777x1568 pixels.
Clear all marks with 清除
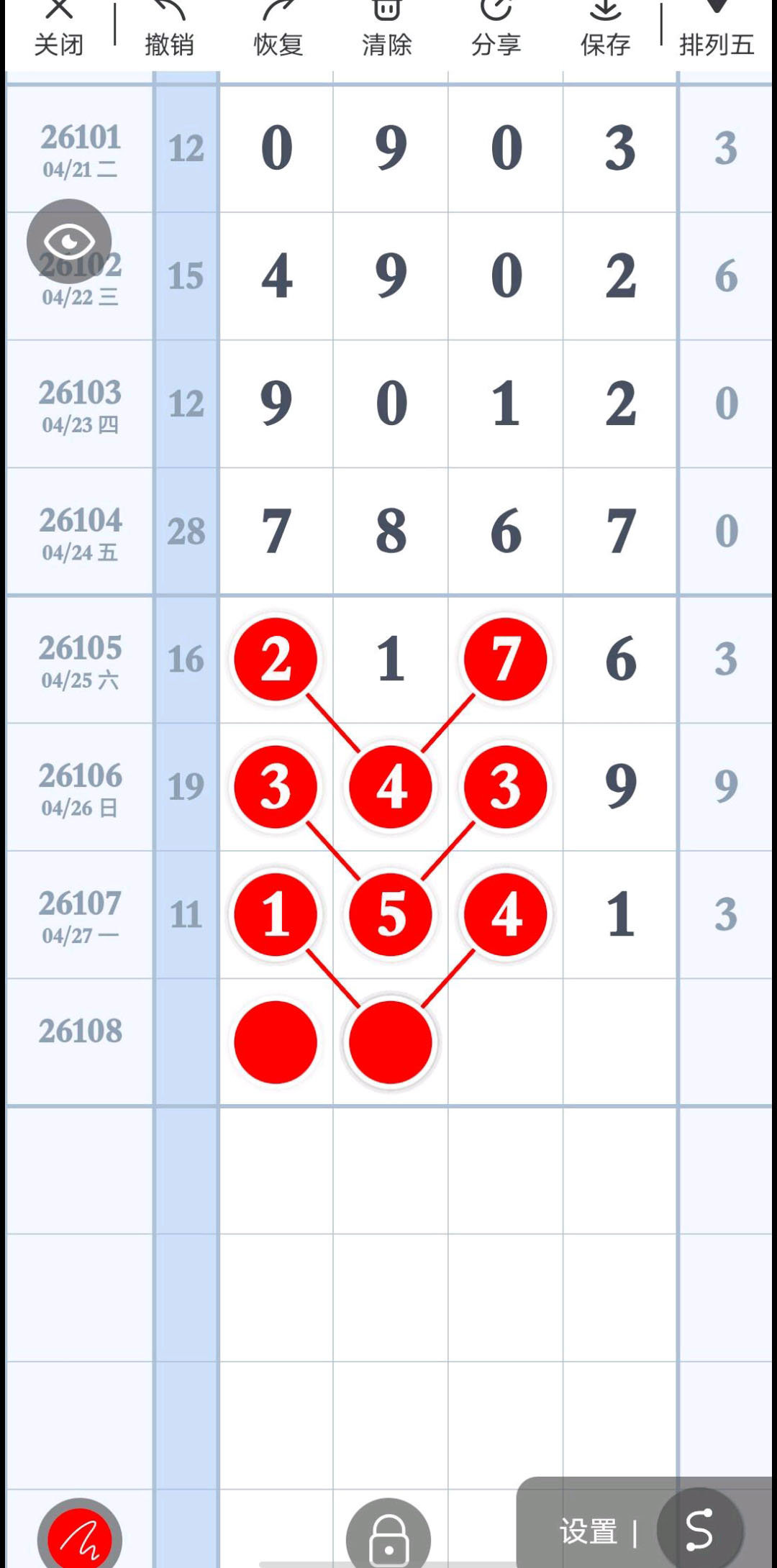click(387, 29)
